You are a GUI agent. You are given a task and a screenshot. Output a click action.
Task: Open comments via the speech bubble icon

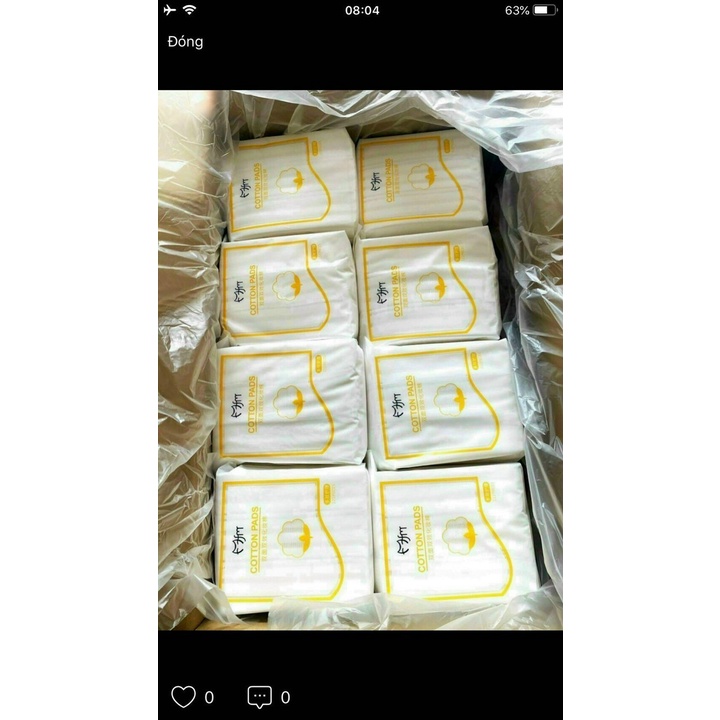click(259, 696)
